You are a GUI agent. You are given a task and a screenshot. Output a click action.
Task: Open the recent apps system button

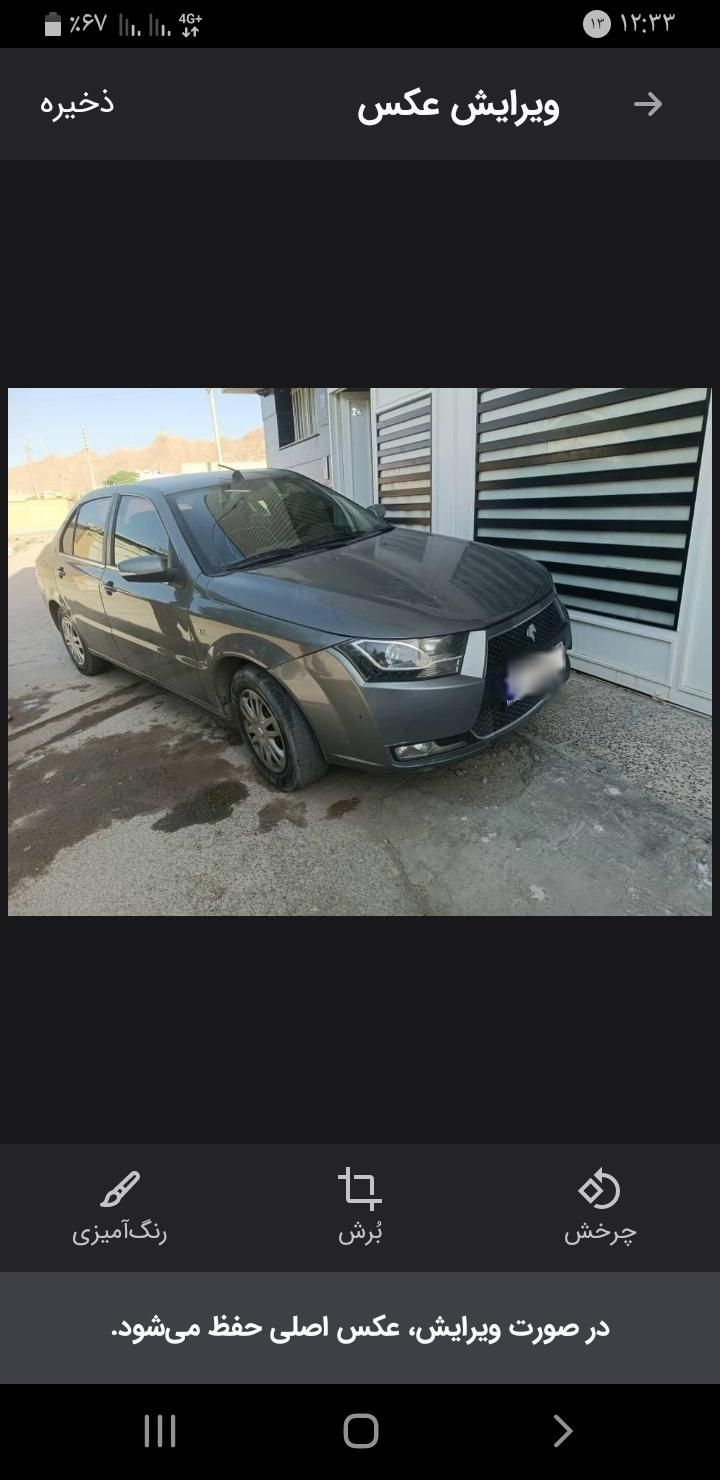pyautogui.click(x=160, y=1431)
